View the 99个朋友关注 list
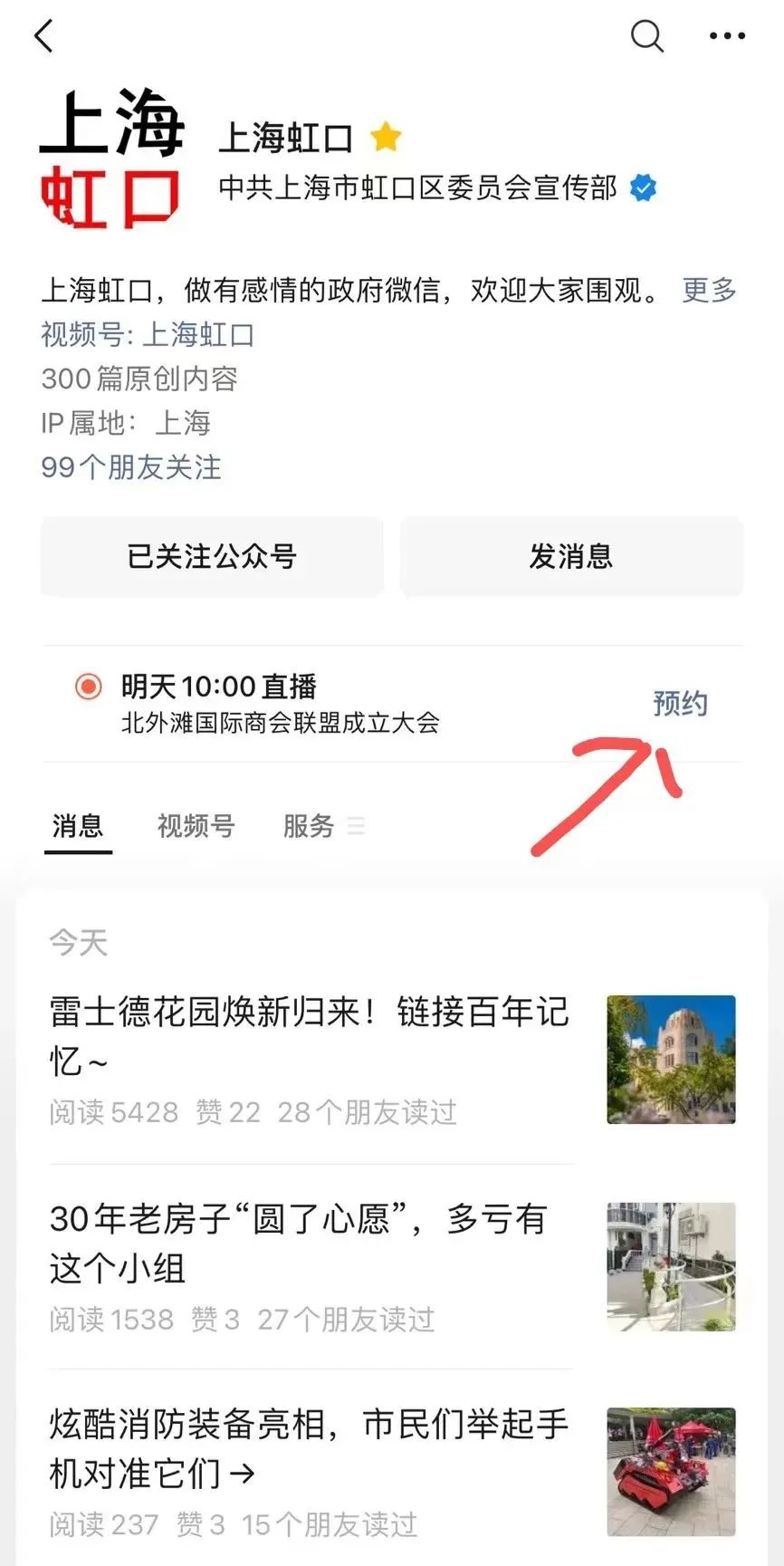Image resolution: width=784 pixels, height=1566 pixels. 131,467
